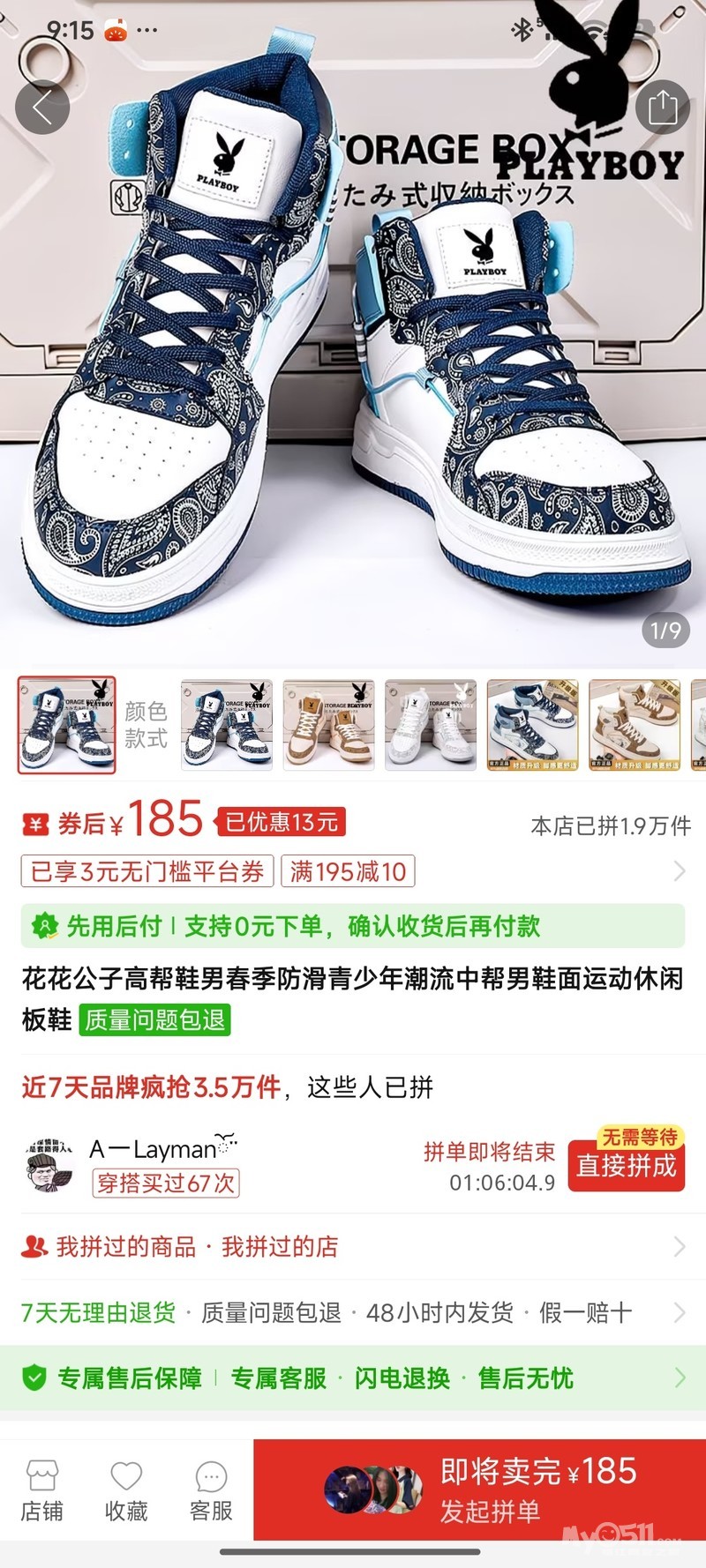Choose the blue-white side-view shoe thumbnail
Image resolution: width=706 pixels, height=1568 pixels.
point(532,725)
